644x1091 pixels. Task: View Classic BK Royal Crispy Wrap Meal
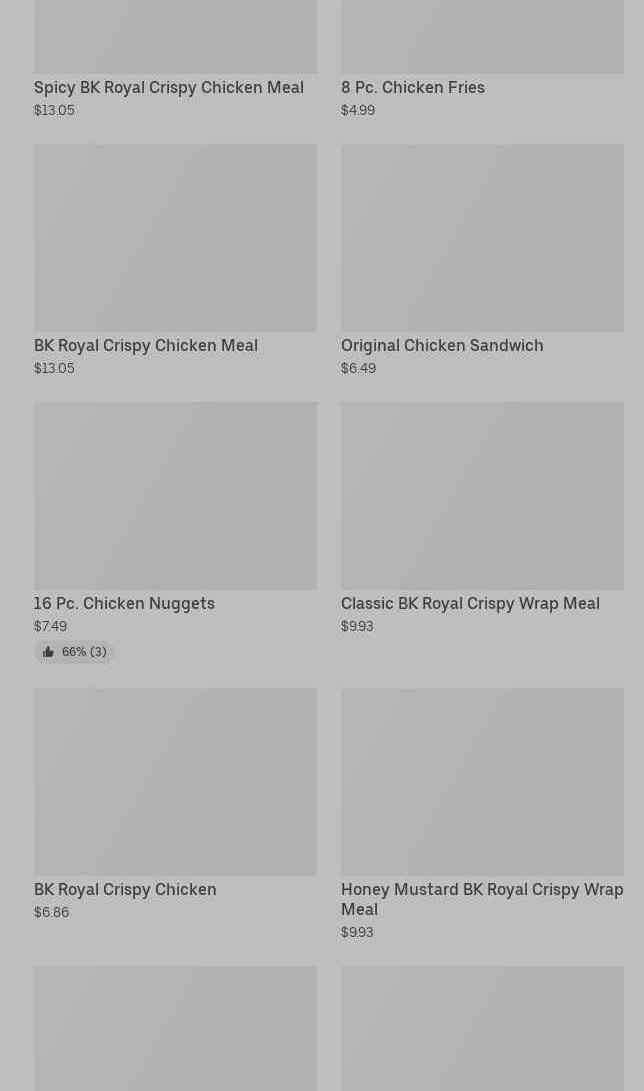tap(482, 518)
